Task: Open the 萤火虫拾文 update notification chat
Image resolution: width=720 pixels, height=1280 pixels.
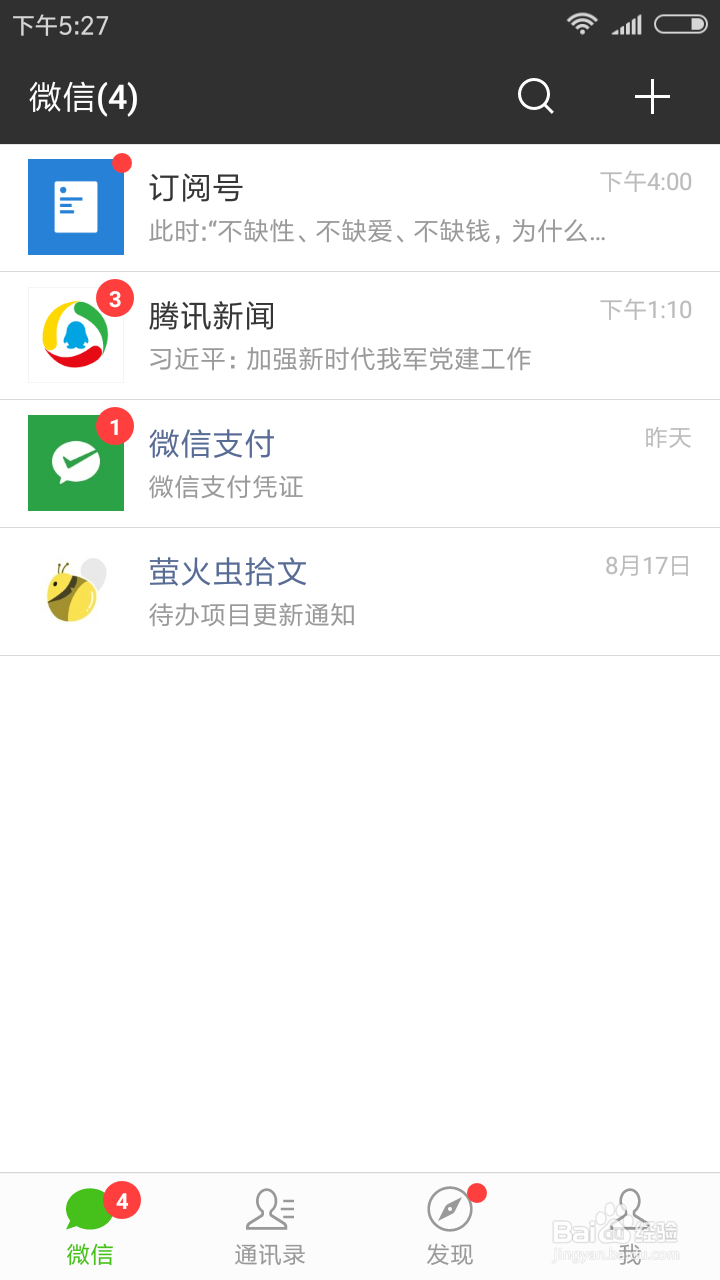Action: coord(360,590)
